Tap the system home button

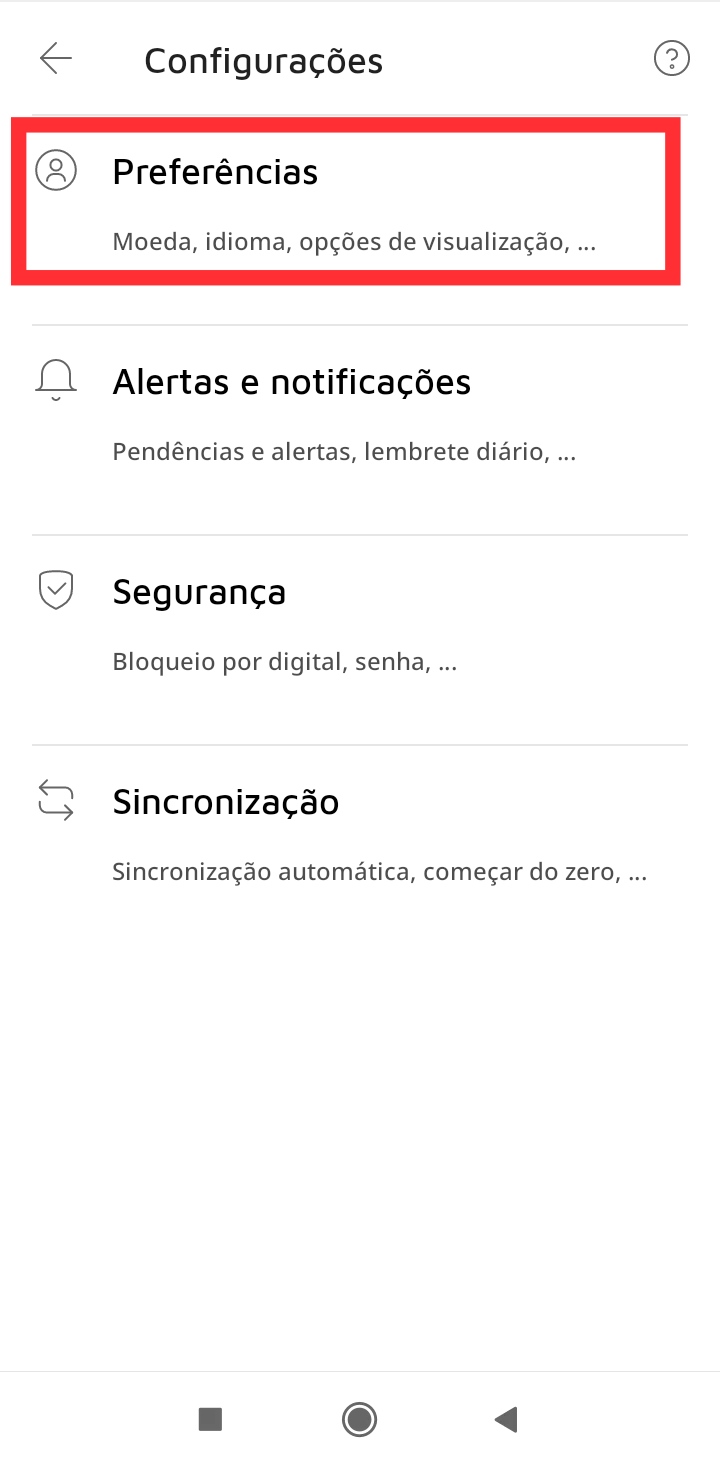[359, 1418]
